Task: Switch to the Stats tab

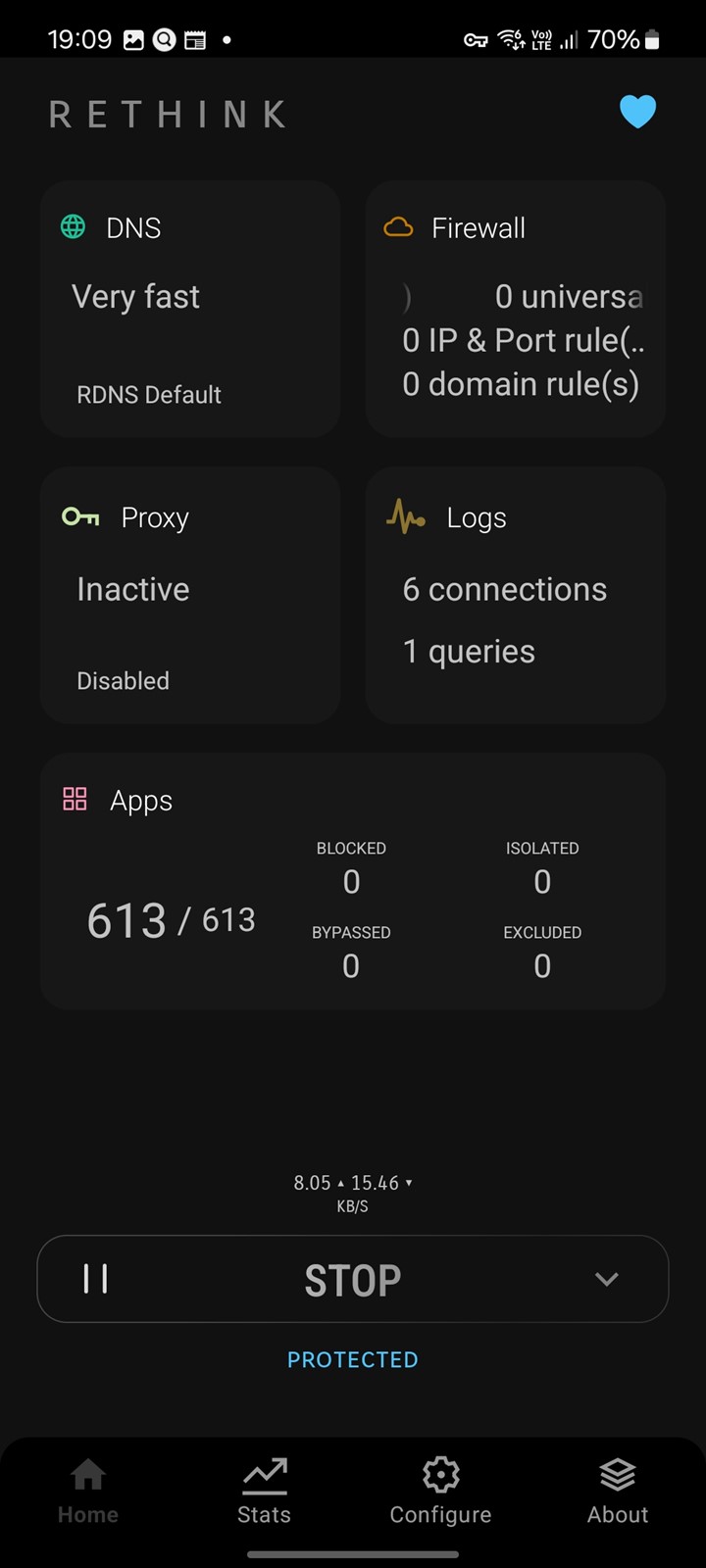Action: (264, 1492)
